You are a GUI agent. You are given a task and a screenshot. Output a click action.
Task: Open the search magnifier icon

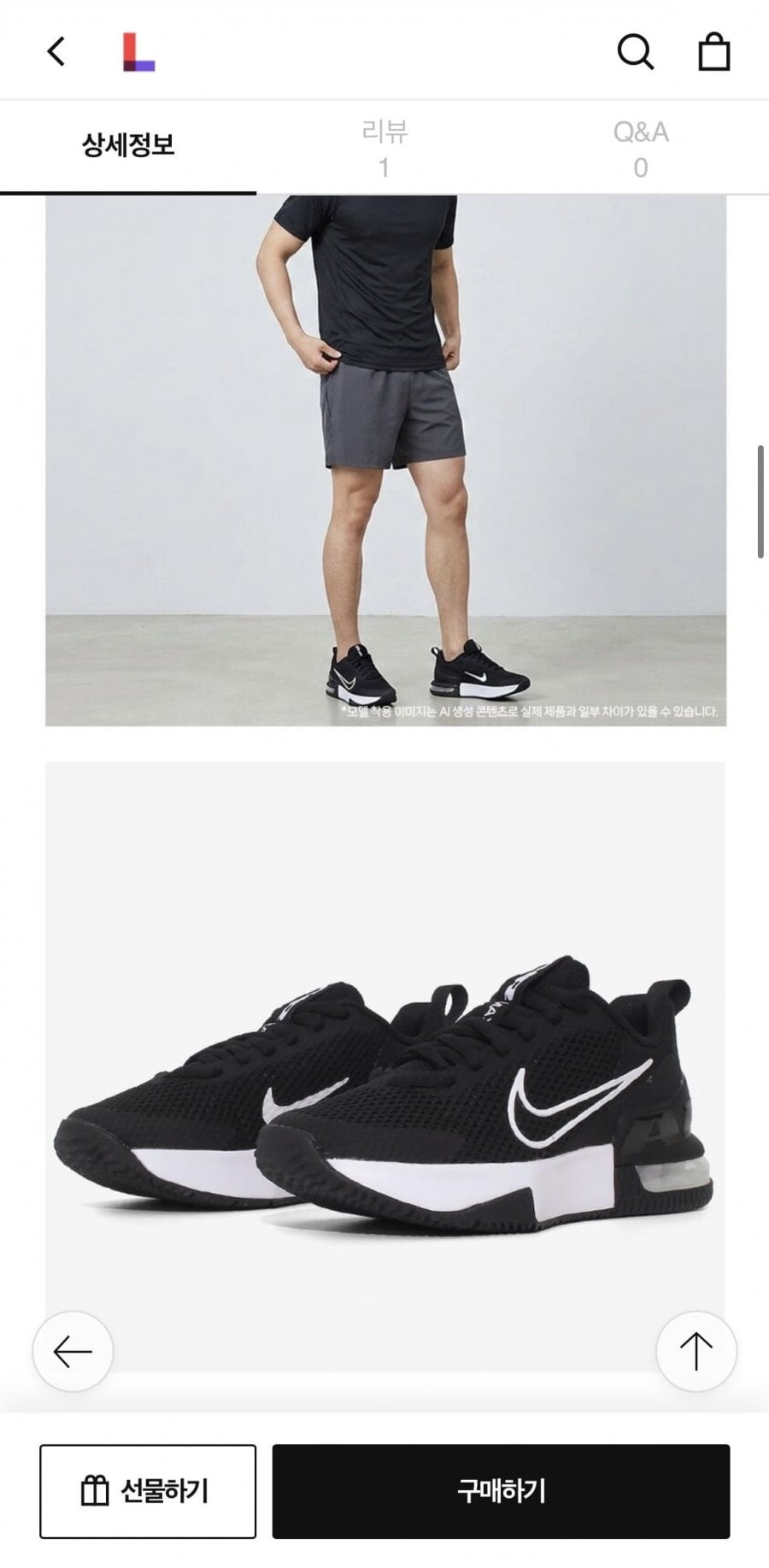tap(636, 52)
